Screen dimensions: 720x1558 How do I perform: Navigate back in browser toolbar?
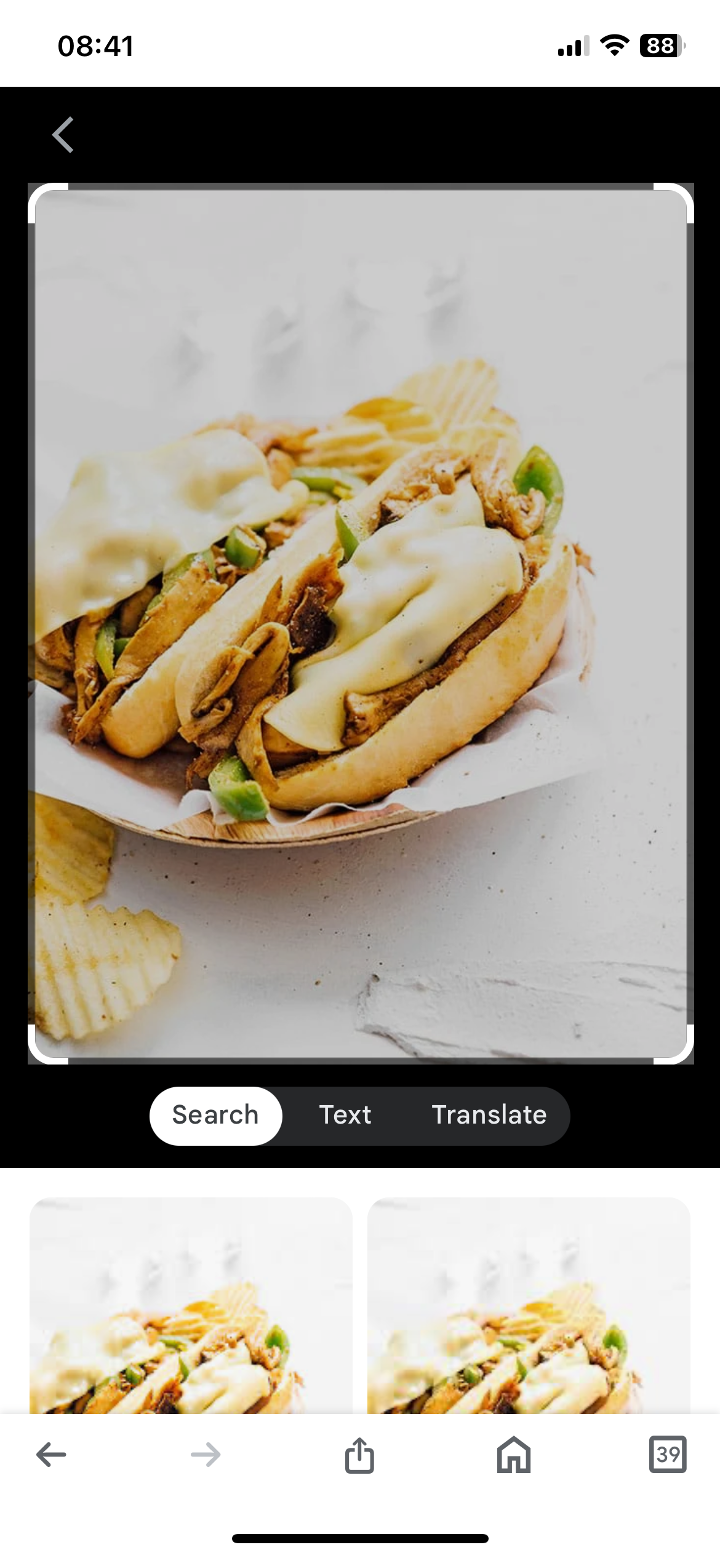(x=51, y=1454)
